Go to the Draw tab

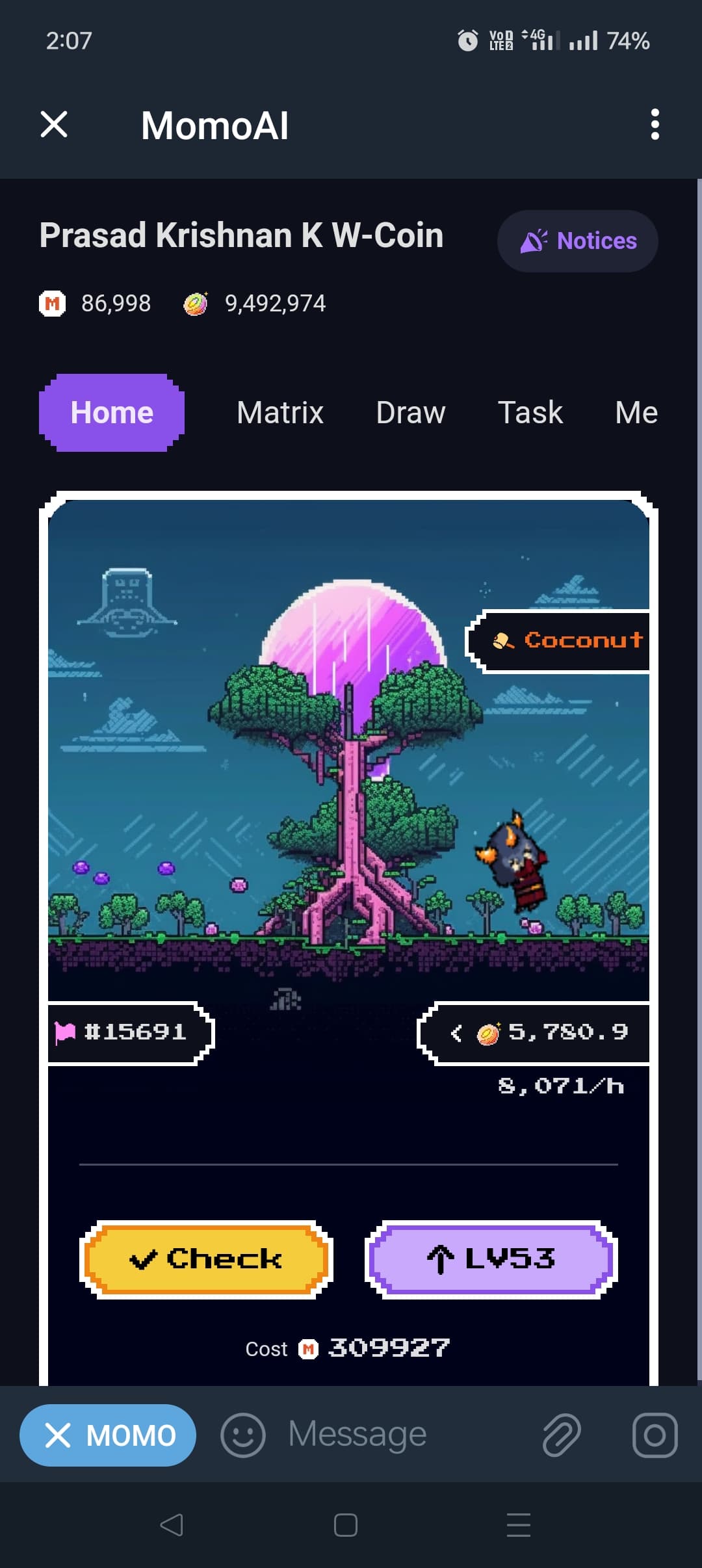[x=411, y=413]
